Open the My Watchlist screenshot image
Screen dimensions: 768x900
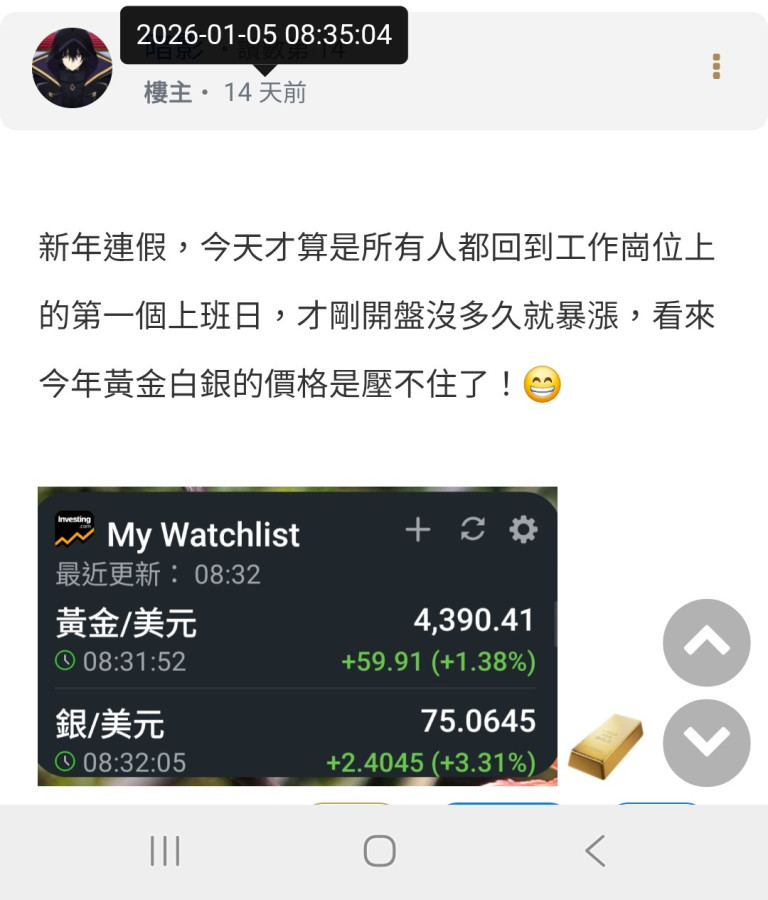[297, 636]
